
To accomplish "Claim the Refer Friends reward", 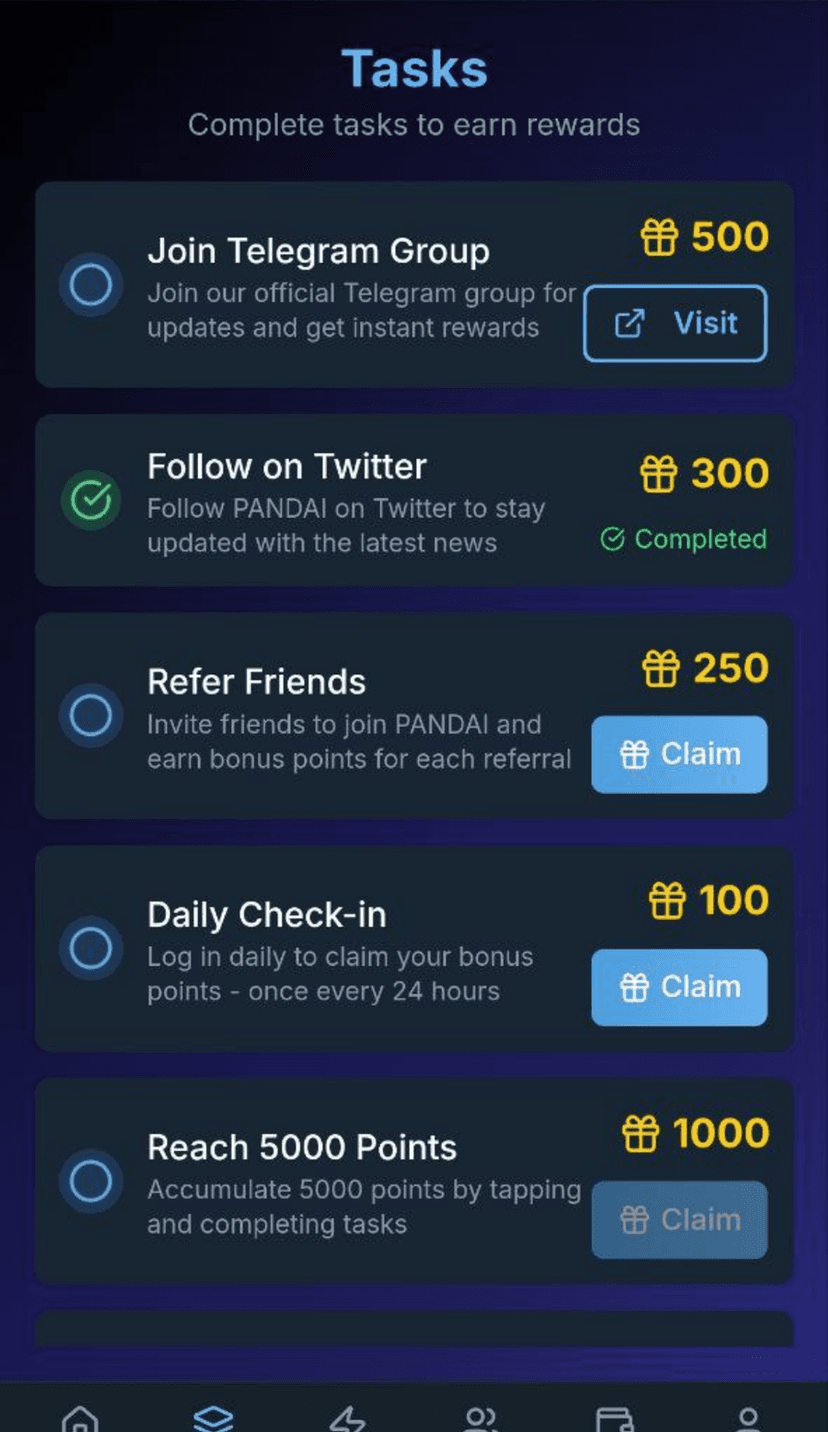I will (679, 754).
